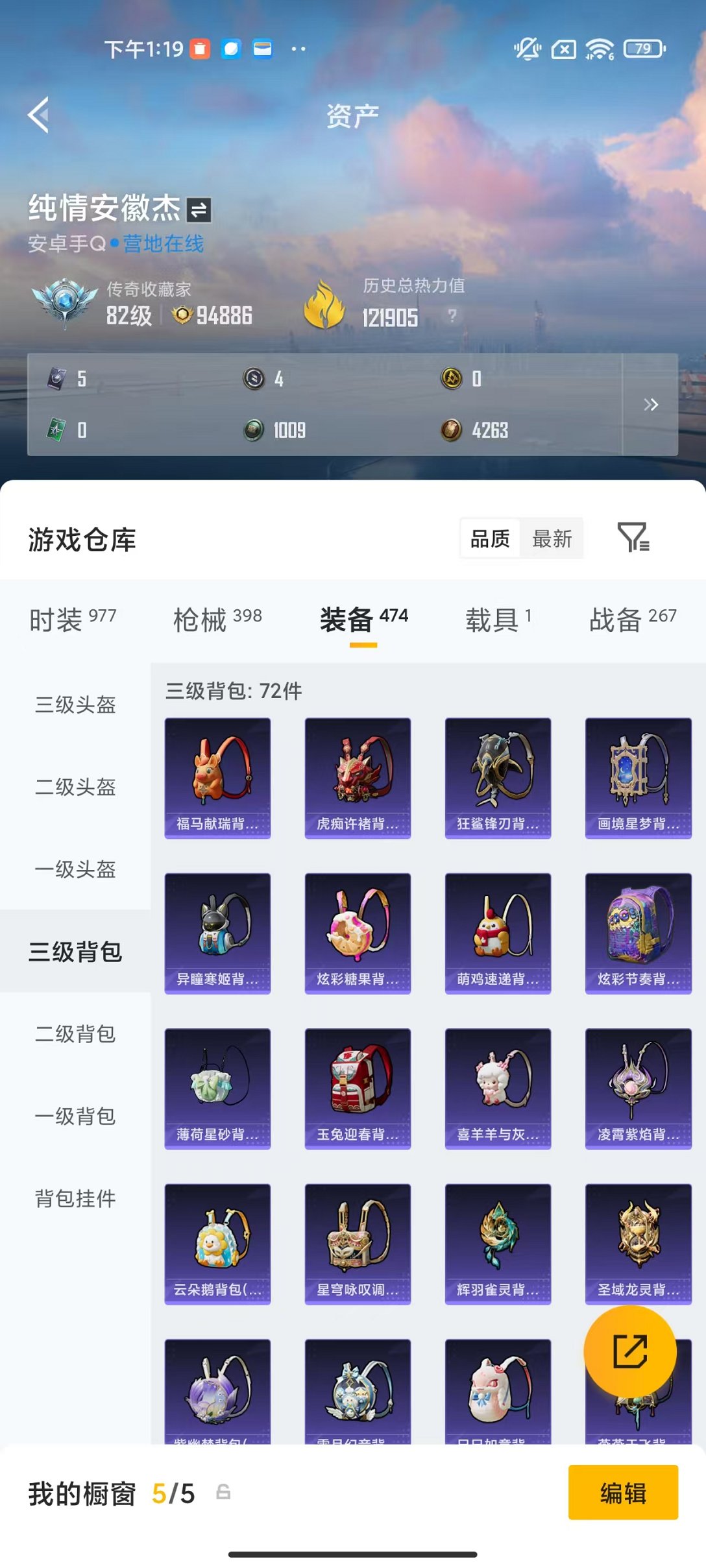Click the nickname switch icon beside 纯情安徽杰
The width and height of the screenshot is (706, 1568).
[199, 211]
